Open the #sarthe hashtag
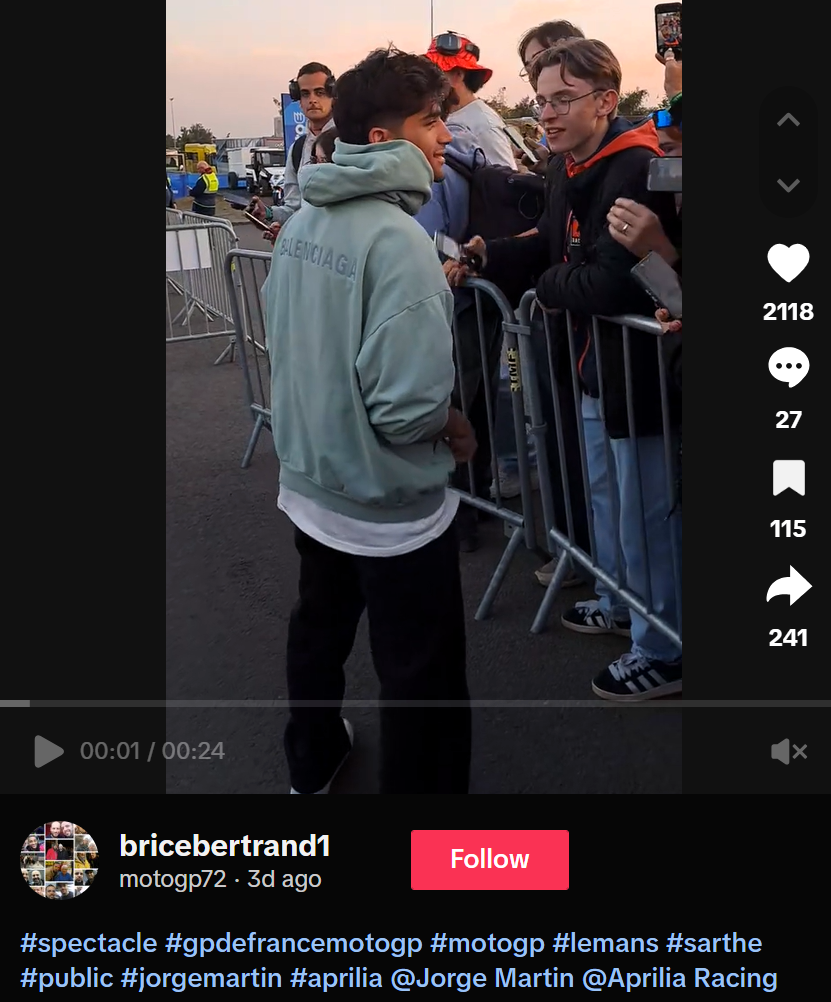The height and width of the screenshot is (1002, 831). (x=714, y=943)
